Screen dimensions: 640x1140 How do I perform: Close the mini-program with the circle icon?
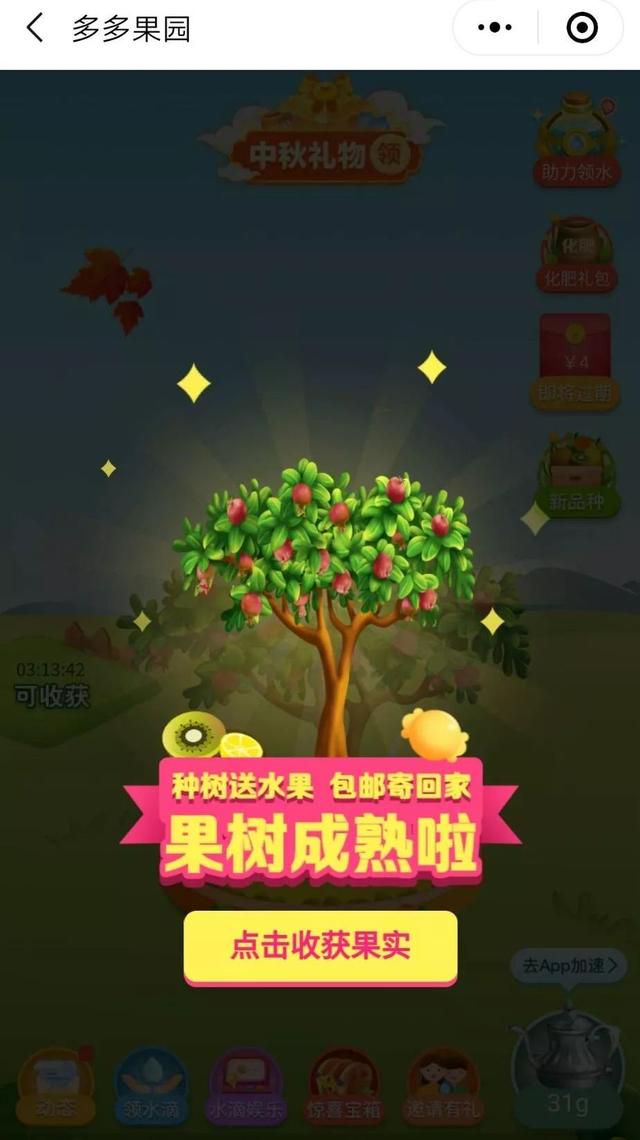coord(582,28)
